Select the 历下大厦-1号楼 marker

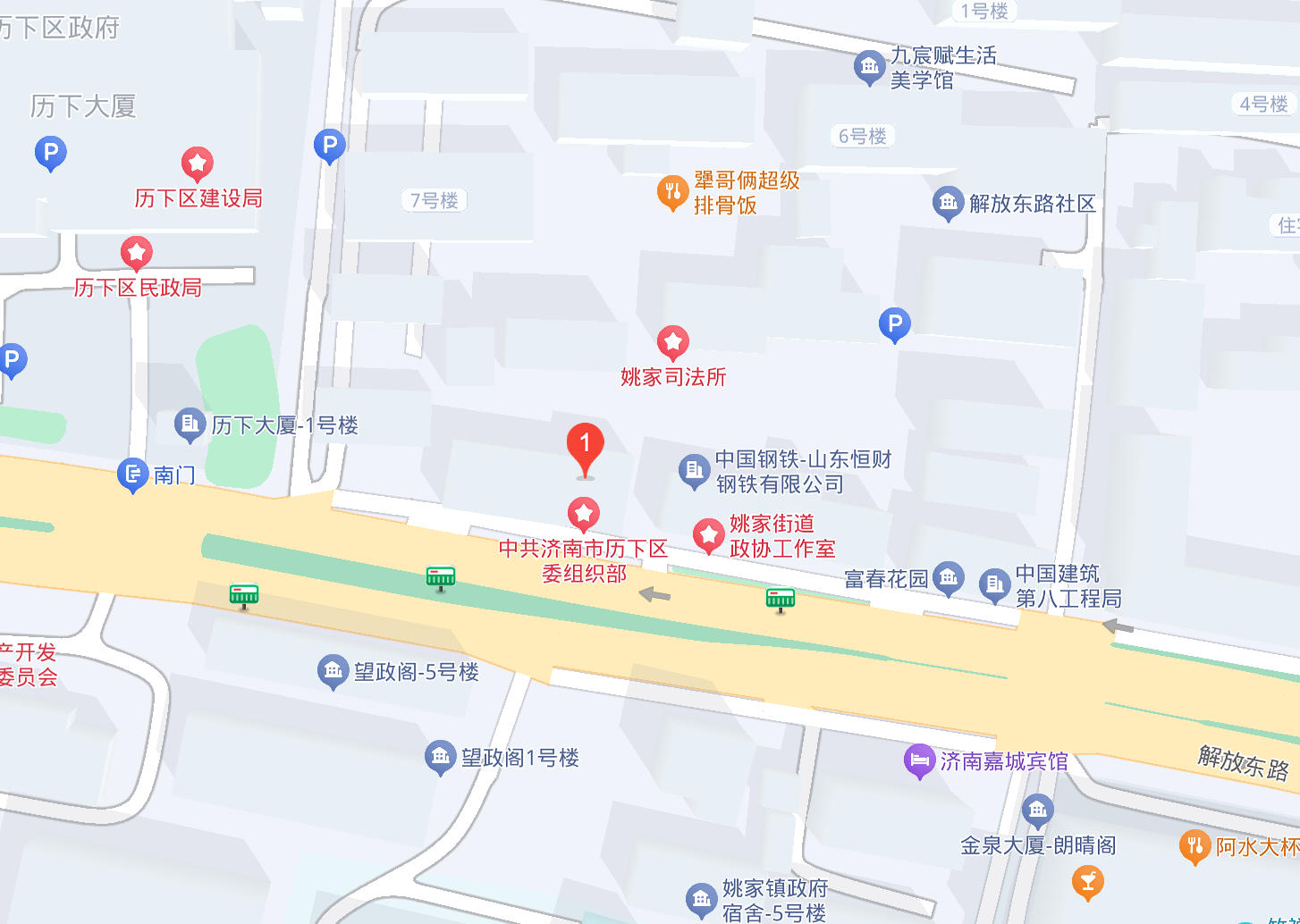click(189, 424)
